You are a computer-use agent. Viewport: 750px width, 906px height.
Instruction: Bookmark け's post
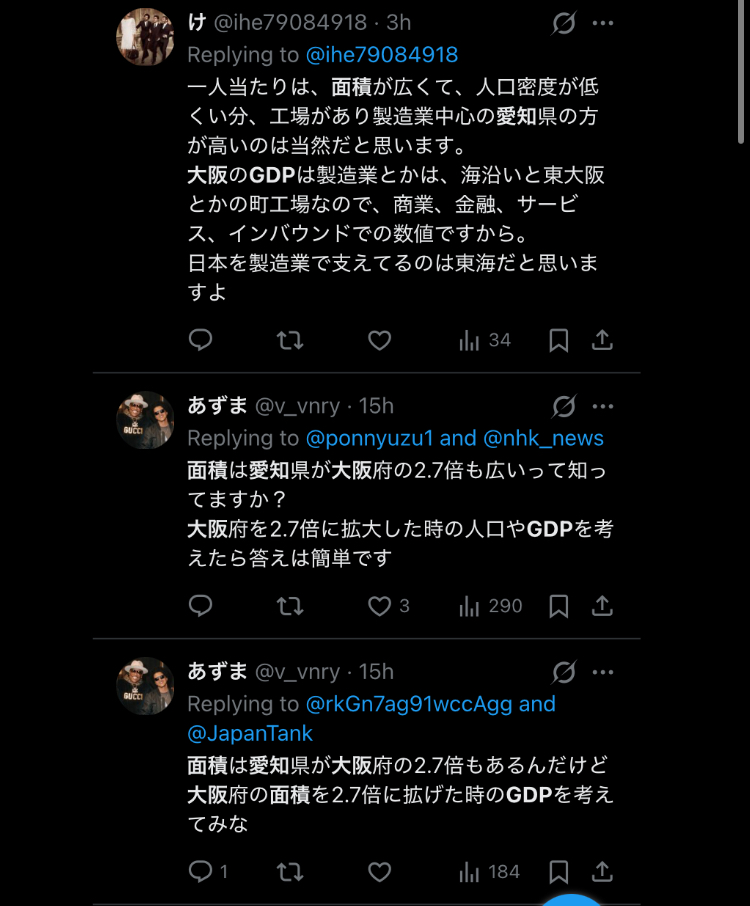(559, 341)
